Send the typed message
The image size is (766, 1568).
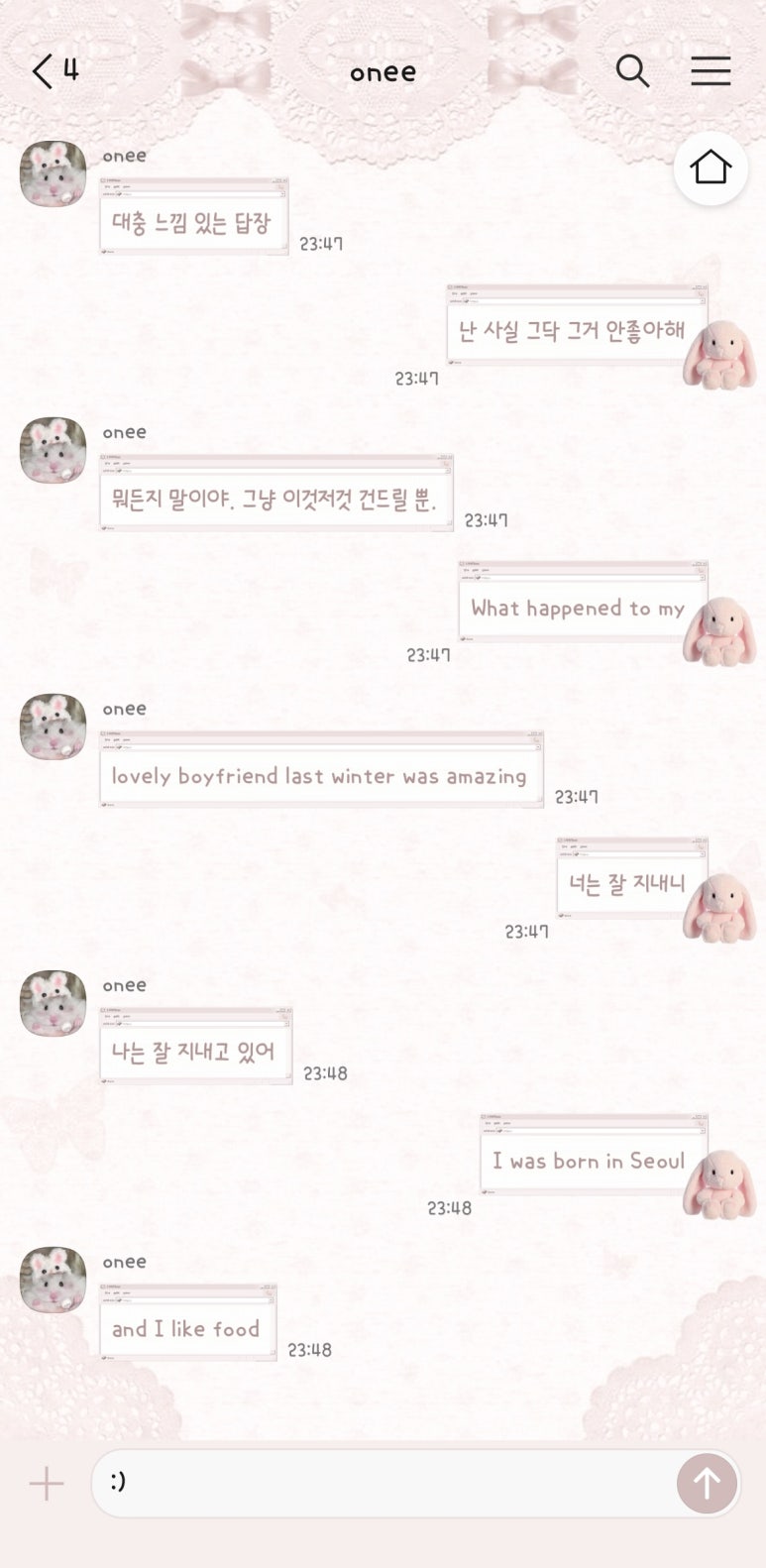point(707,1484)
